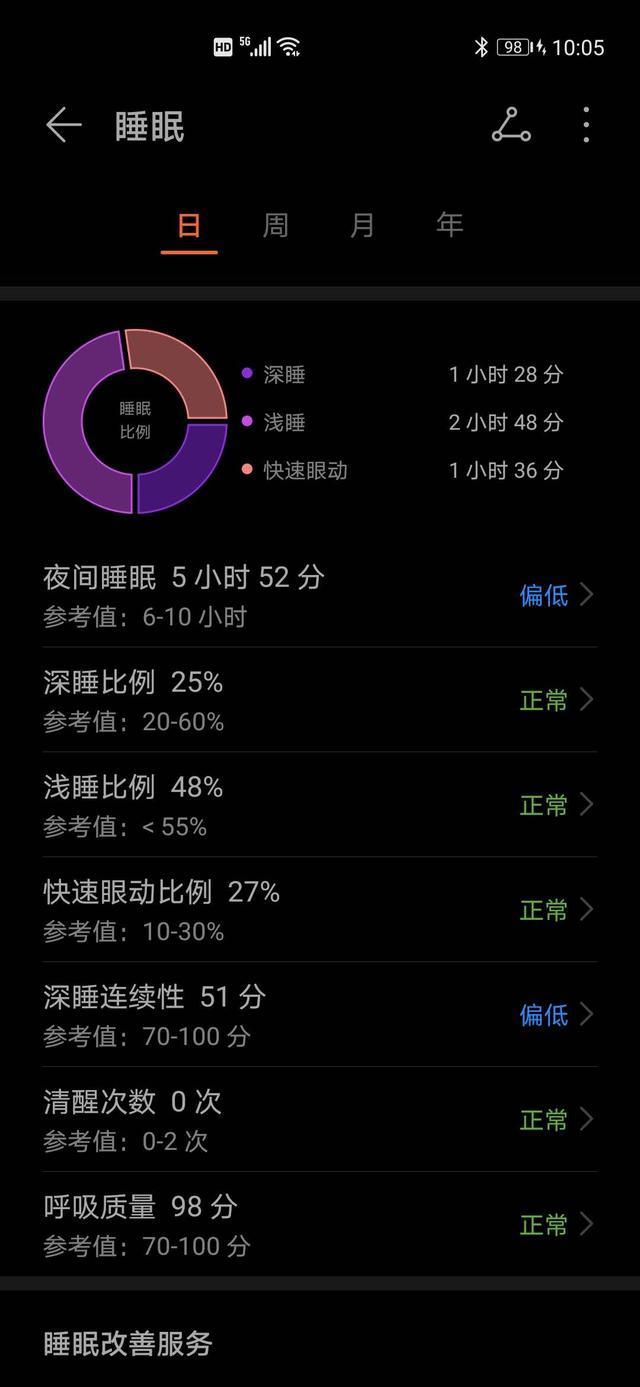The image size is (640, 1387).
Task: Open the 呼吸质量 details row
Action: [x=320, y=1224]
